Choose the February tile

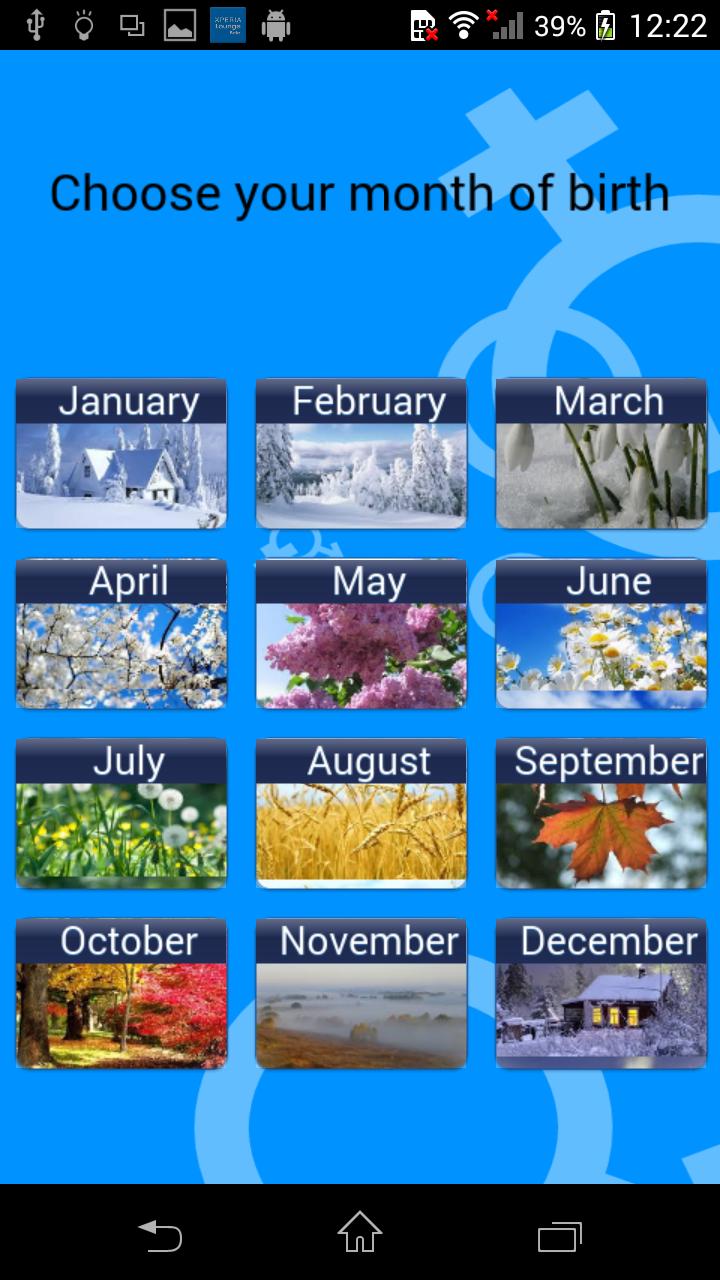coord(361,453)
